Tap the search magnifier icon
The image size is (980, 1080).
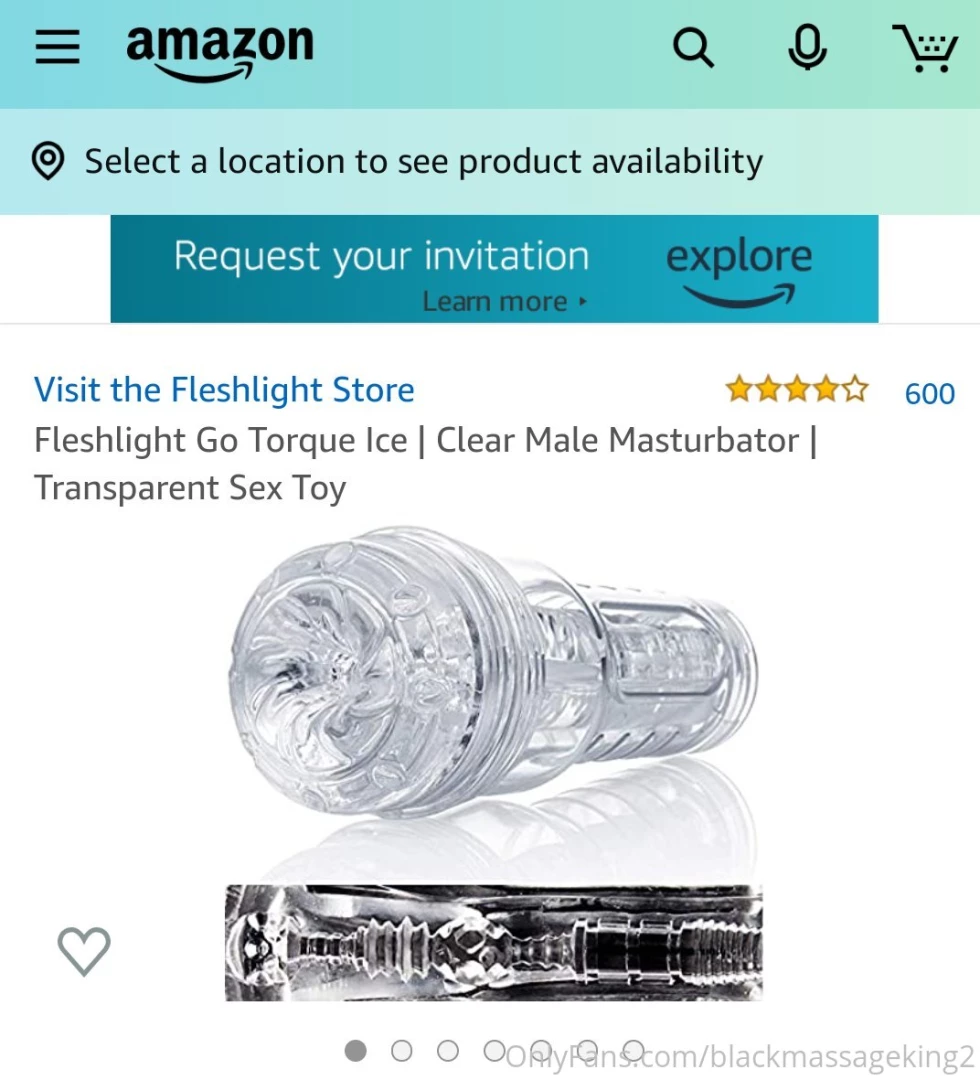point(694,47)
